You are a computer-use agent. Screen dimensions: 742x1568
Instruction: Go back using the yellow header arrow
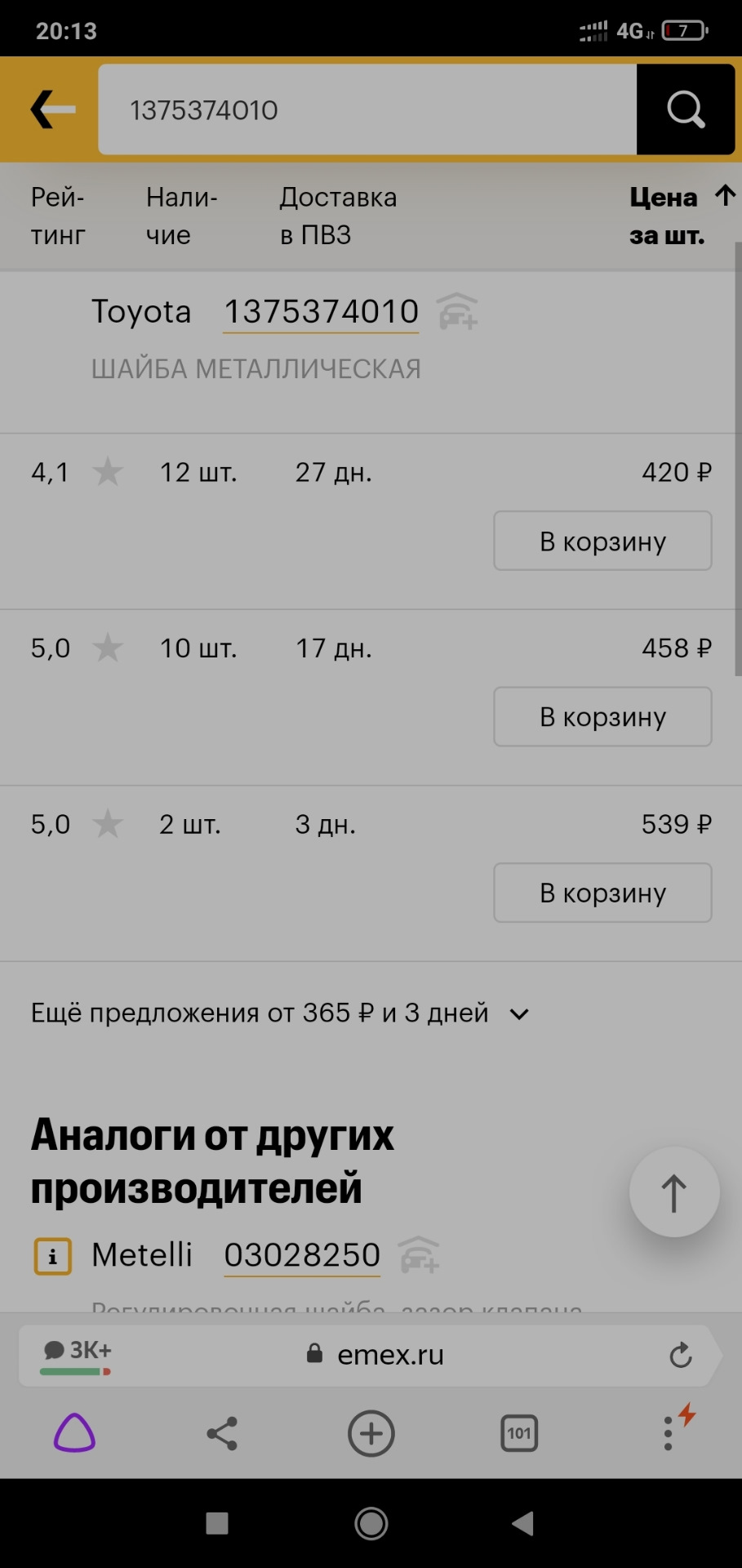(x=52, y=109)
